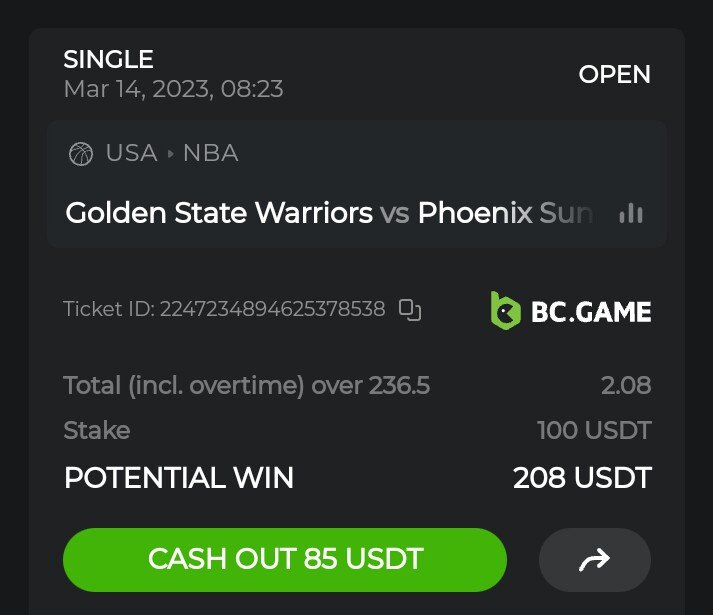The width and height of the screenshot is (713, 615).
Task: Share this bet slip
Action: coord(594,560)
